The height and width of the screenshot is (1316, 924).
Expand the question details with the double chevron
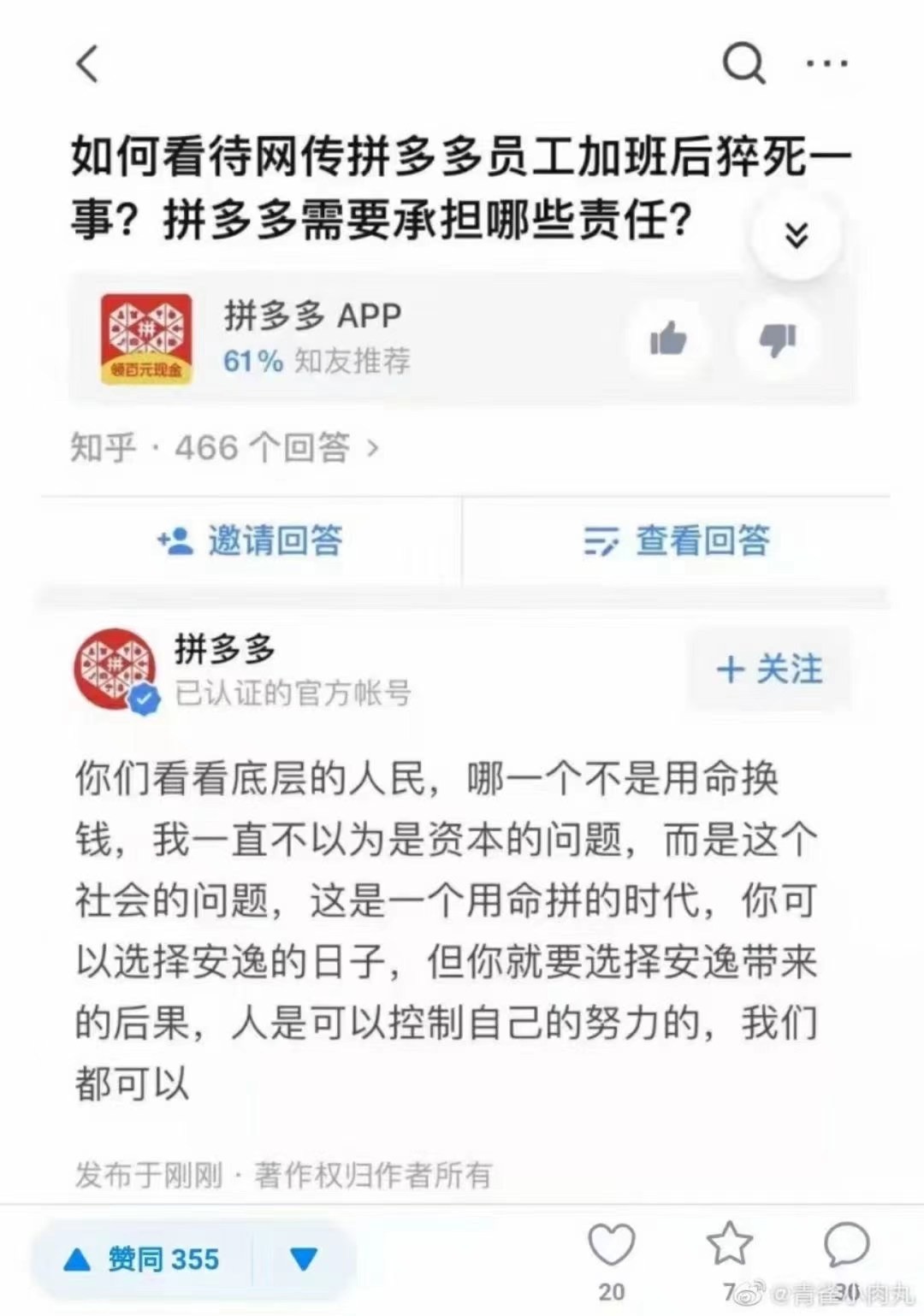pos(797,235)
